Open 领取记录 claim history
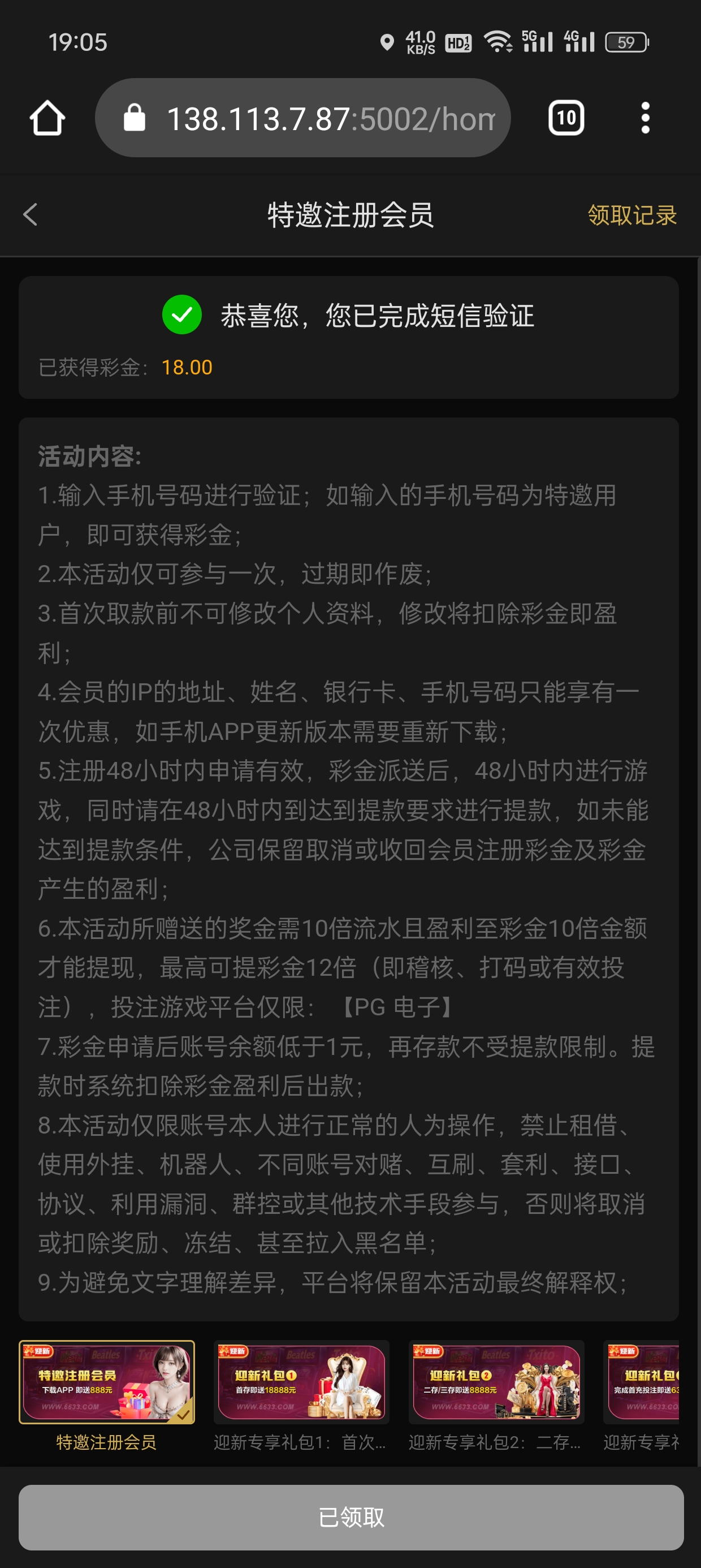The image size is (701, 1568). point(631,215)
